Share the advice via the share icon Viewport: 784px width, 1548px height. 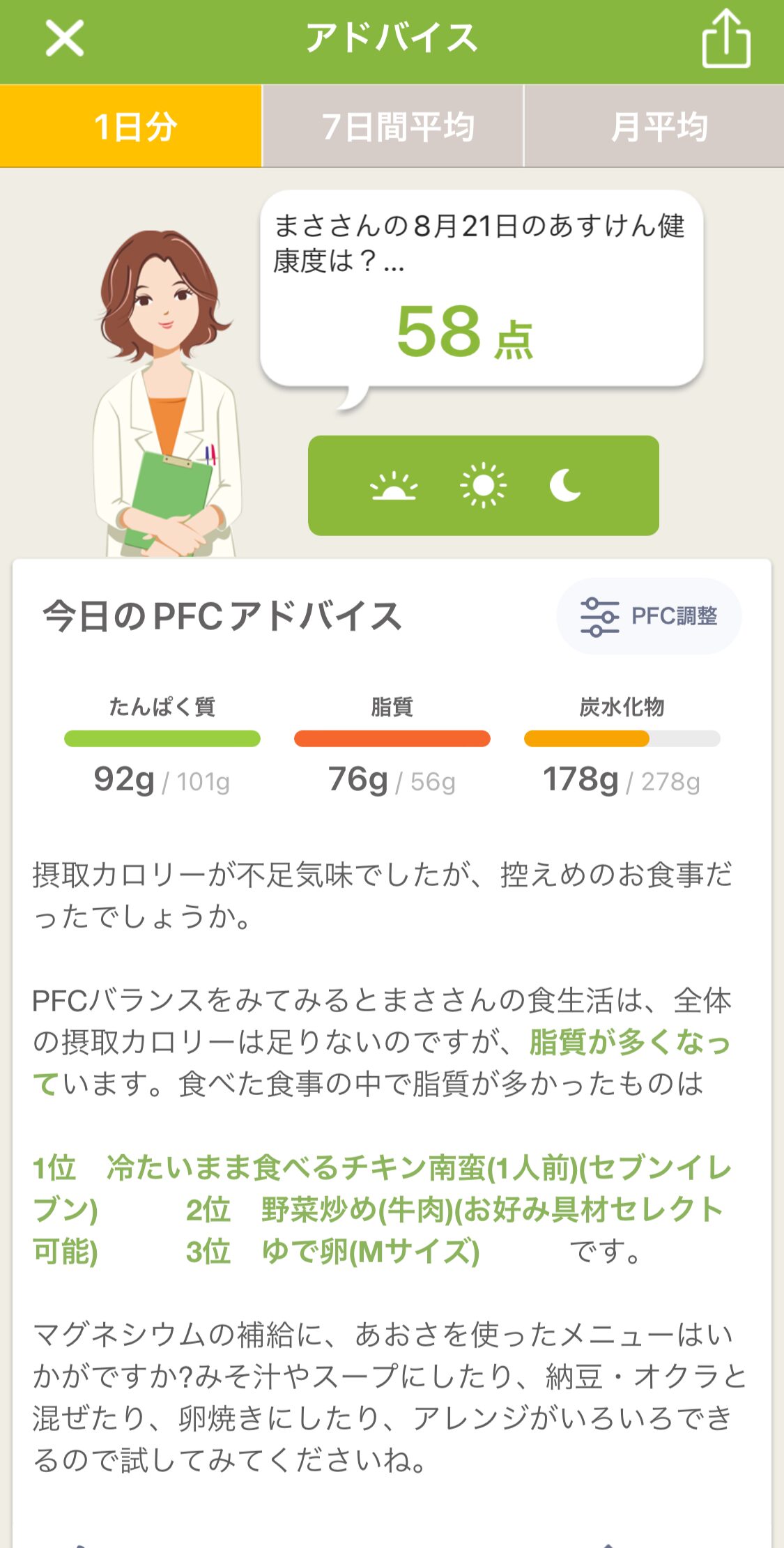click(x=726, y=38)
